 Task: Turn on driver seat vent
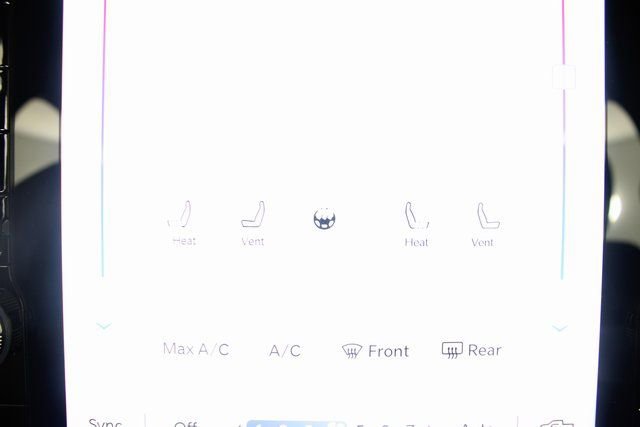pyautogui.click(x=253, y=222)
